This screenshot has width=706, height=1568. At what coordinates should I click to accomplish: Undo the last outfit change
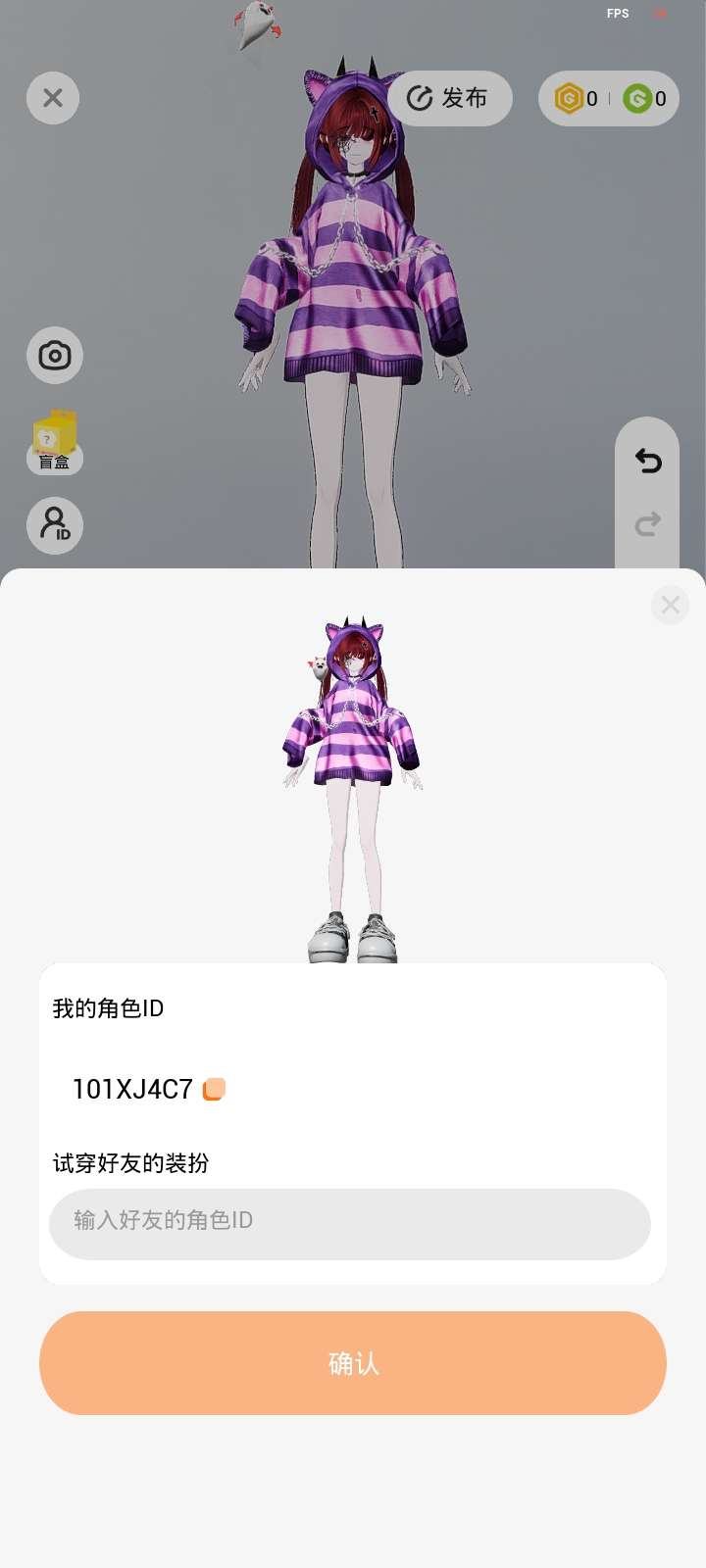click(x=647, y=461)
